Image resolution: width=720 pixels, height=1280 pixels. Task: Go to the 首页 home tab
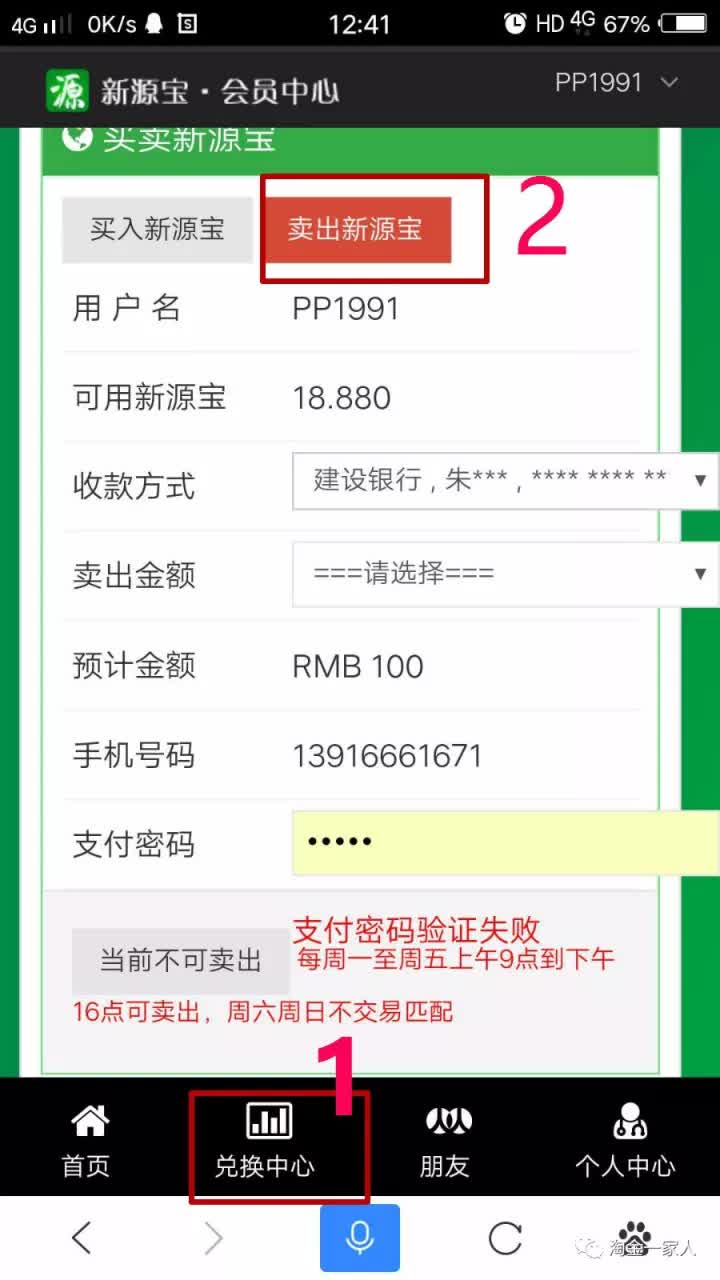click(89, 1140)
